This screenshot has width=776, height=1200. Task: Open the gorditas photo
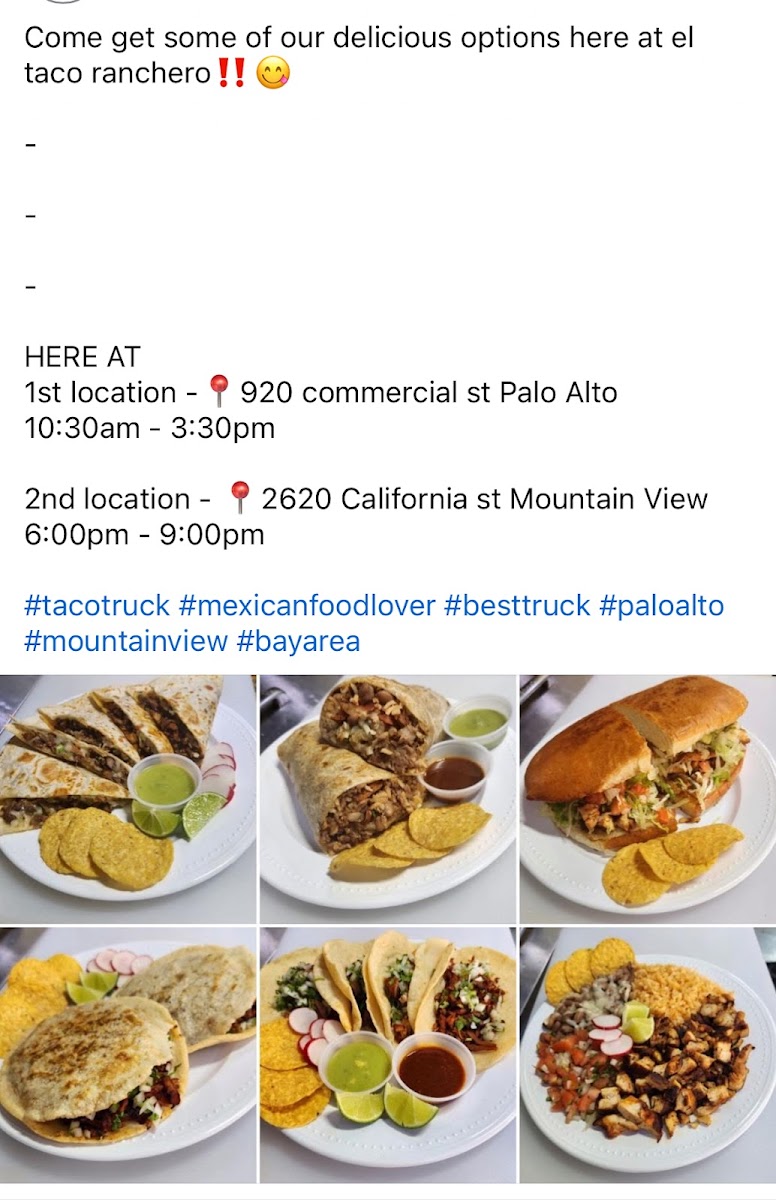point(128,1054)
